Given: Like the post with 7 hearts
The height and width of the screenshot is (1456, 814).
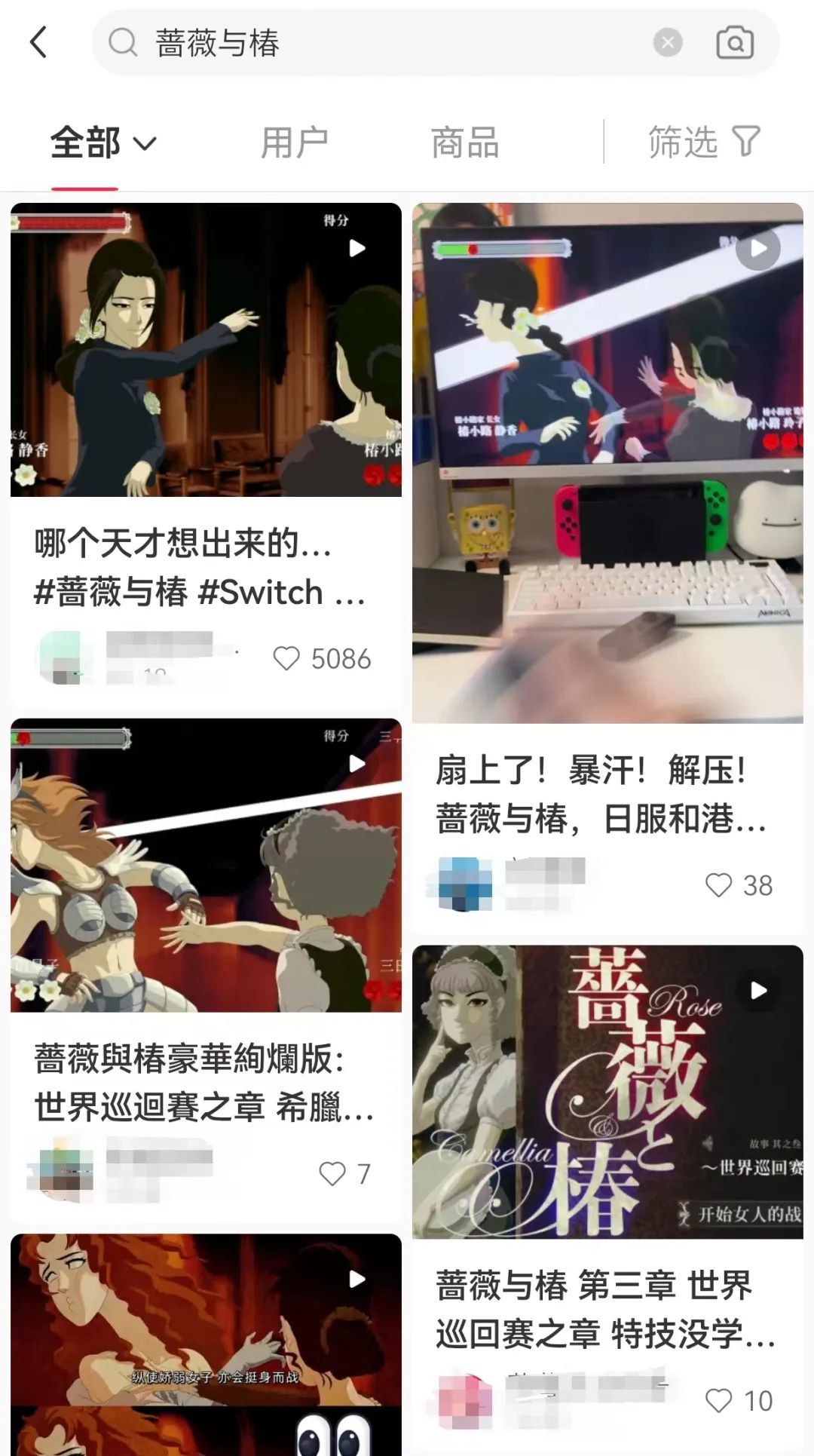Looking at the screenshot, I should coord(332,1172).
